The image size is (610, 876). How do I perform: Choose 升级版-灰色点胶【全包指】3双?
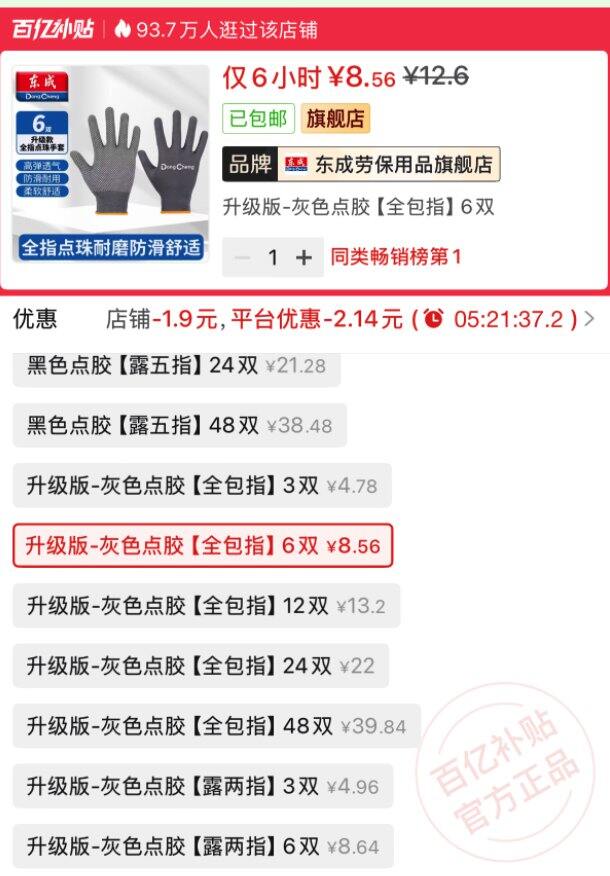(x=202, y=485)
